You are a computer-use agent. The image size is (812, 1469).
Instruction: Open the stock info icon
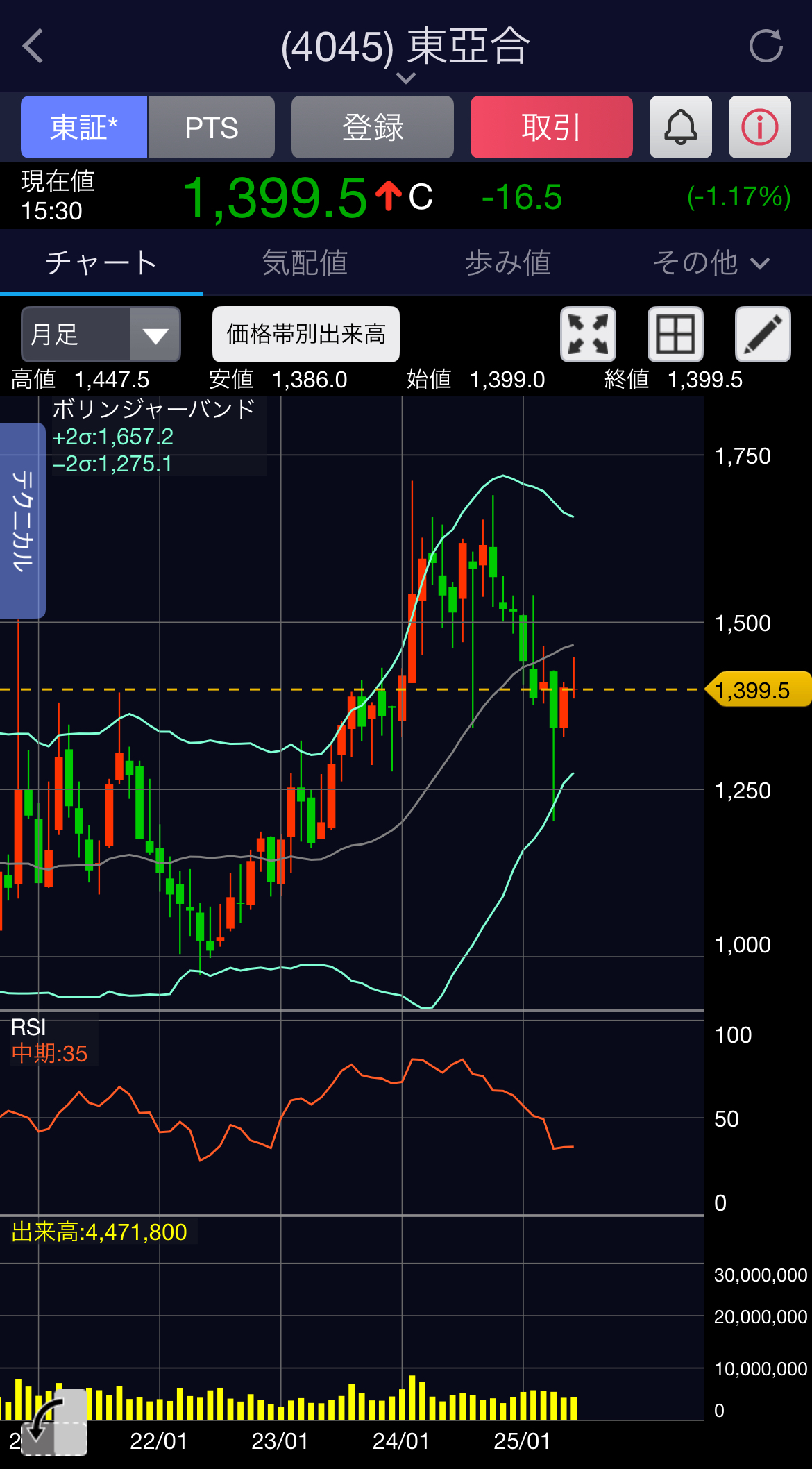coord(760,127)
